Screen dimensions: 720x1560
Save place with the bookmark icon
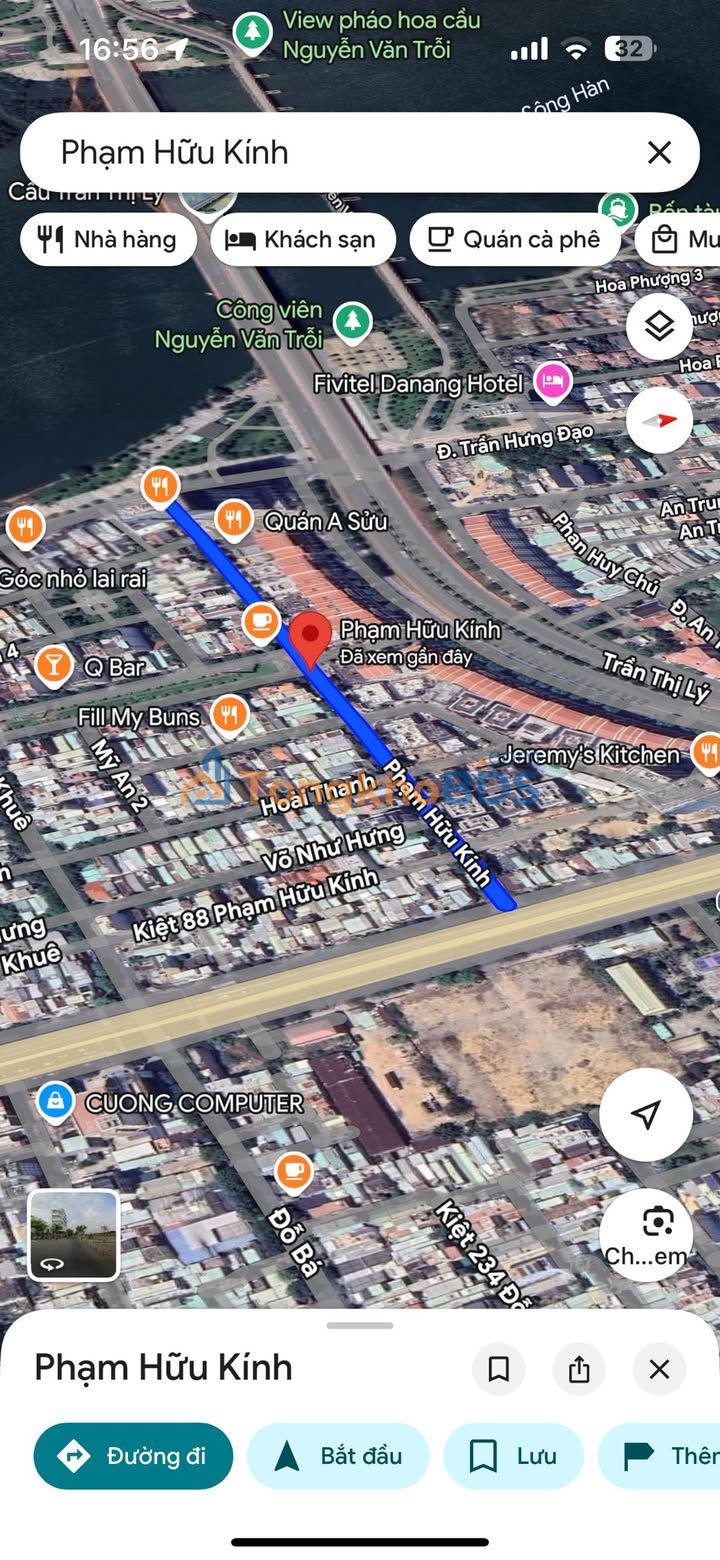[498, 1369]
